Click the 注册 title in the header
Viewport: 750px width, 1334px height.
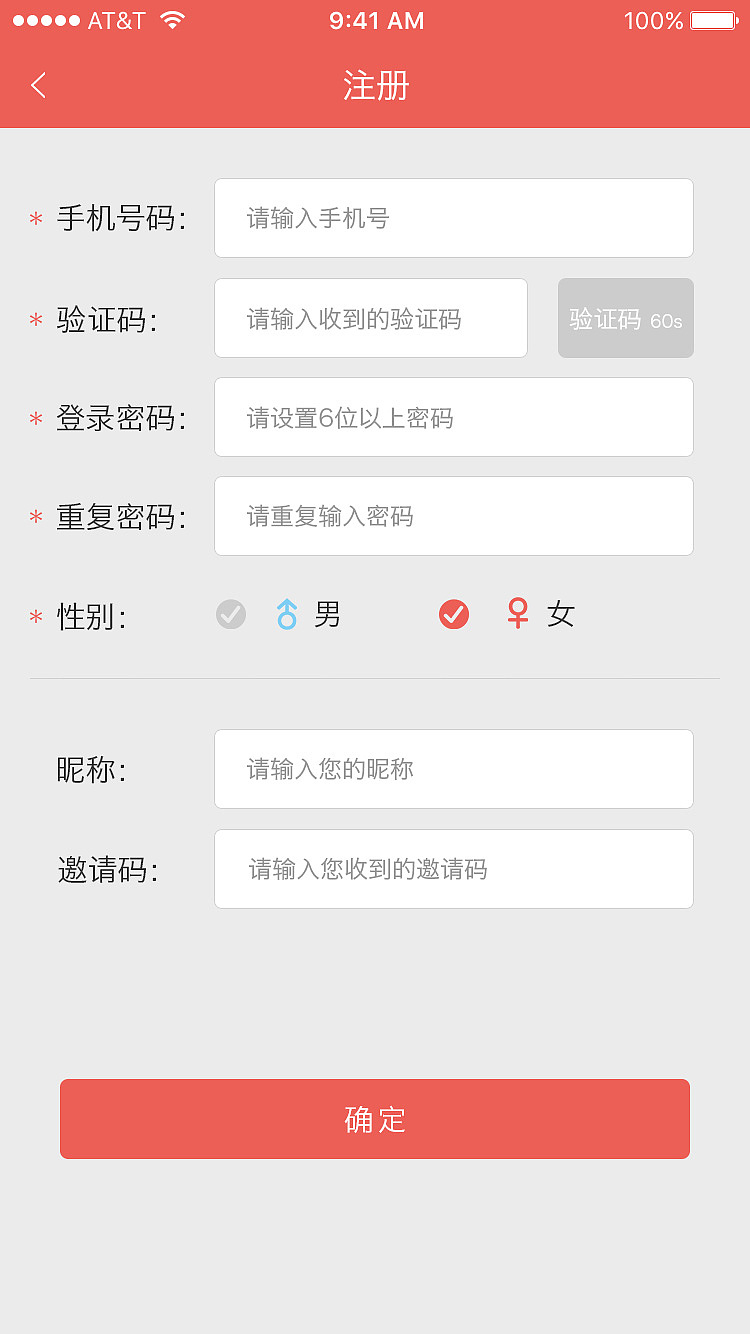point(374,86)
